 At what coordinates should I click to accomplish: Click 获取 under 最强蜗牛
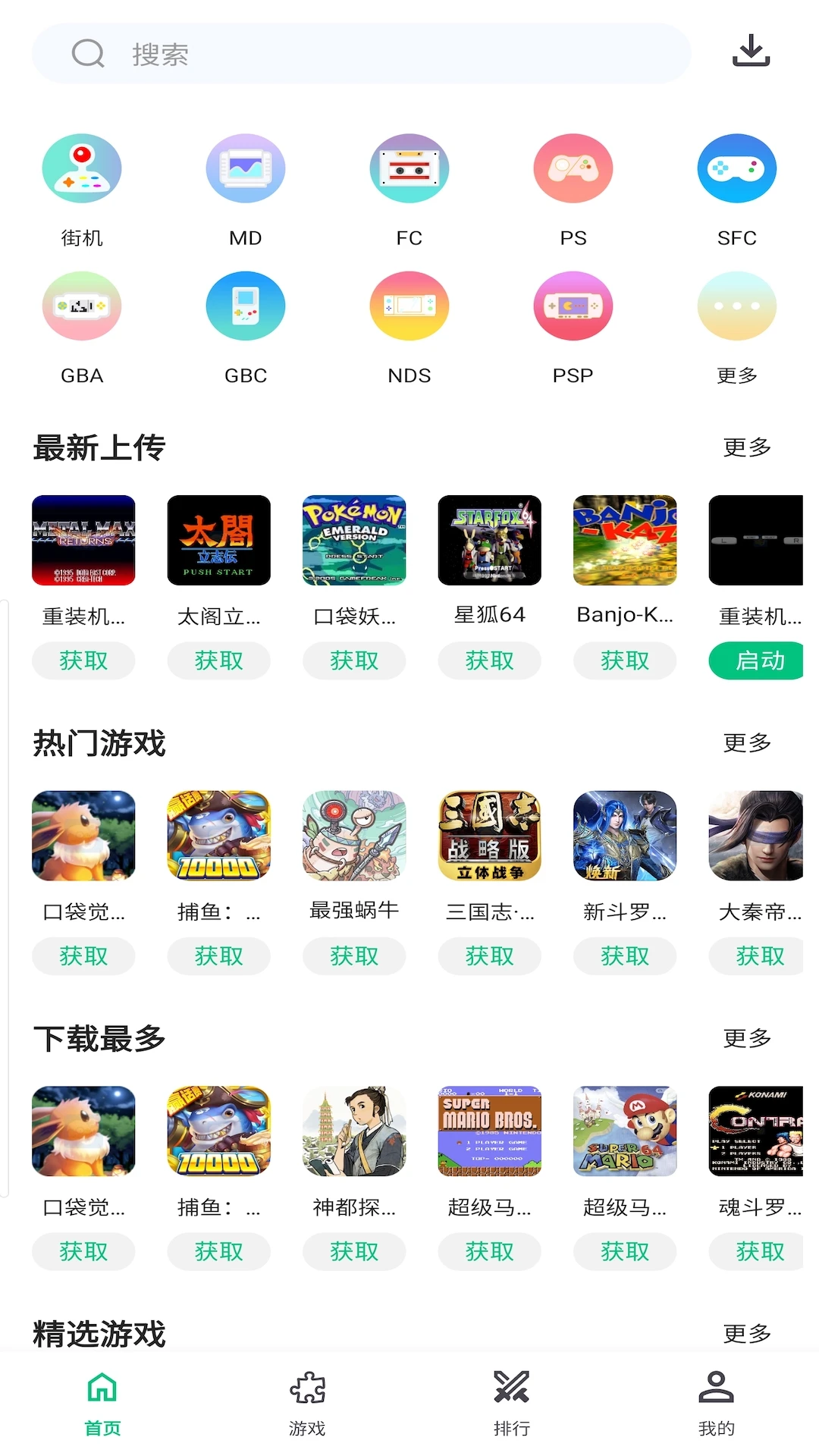click(x=353, y=956)
